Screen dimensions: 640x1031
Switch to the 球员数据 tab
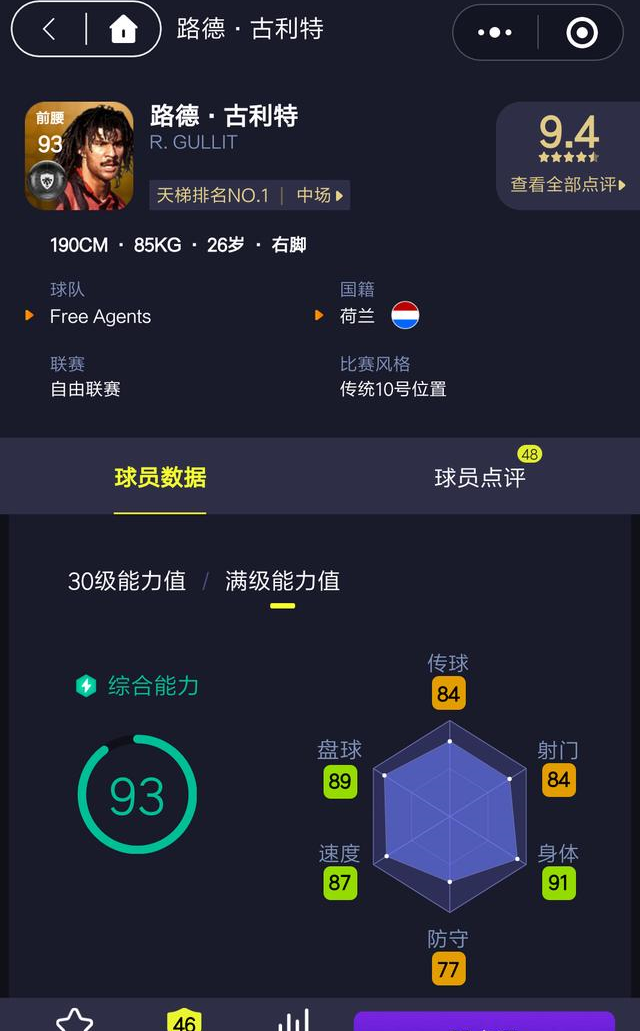tap(160, 477)
